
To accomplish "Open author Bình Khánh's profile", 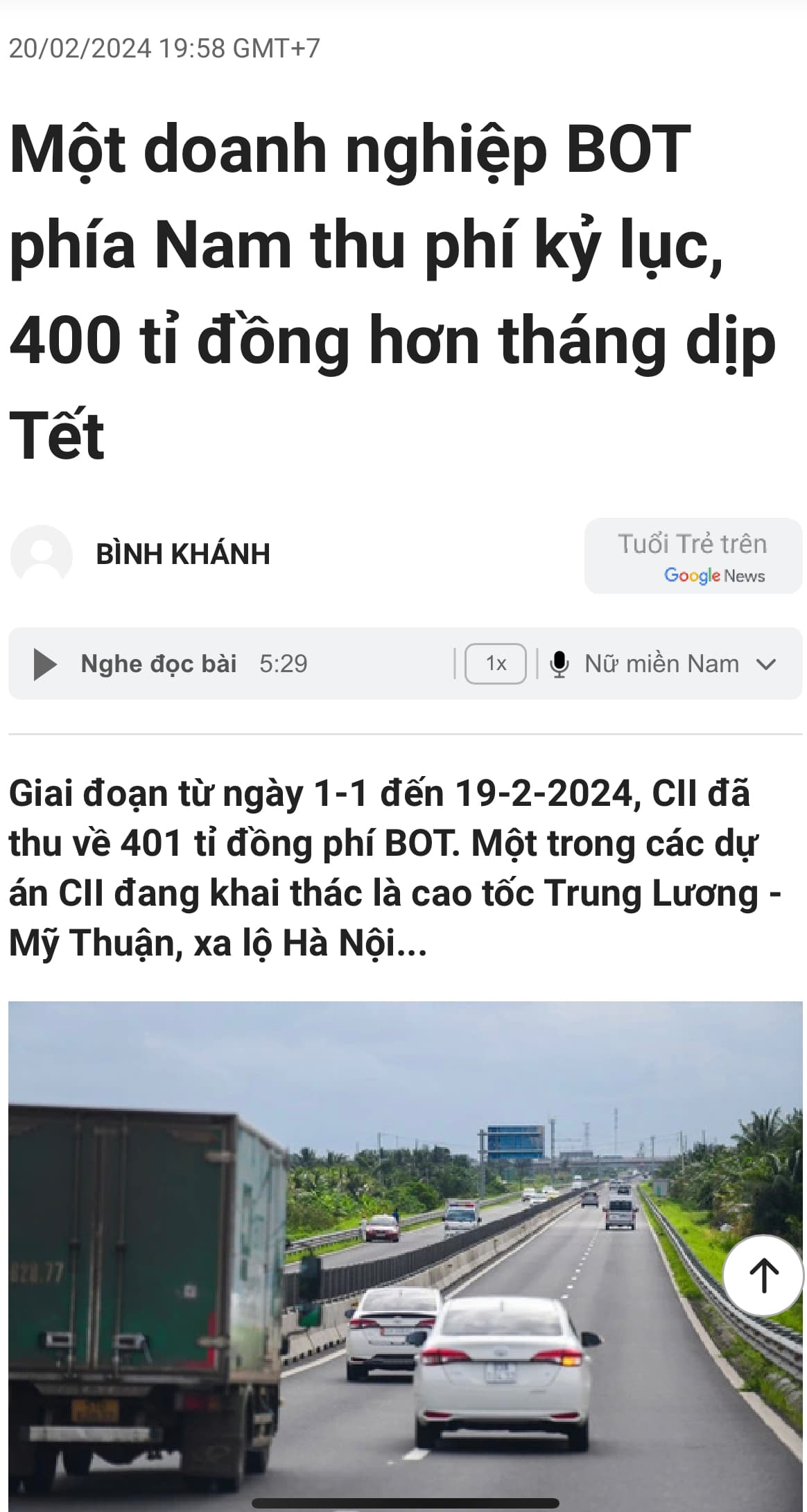I will point(182,554).
